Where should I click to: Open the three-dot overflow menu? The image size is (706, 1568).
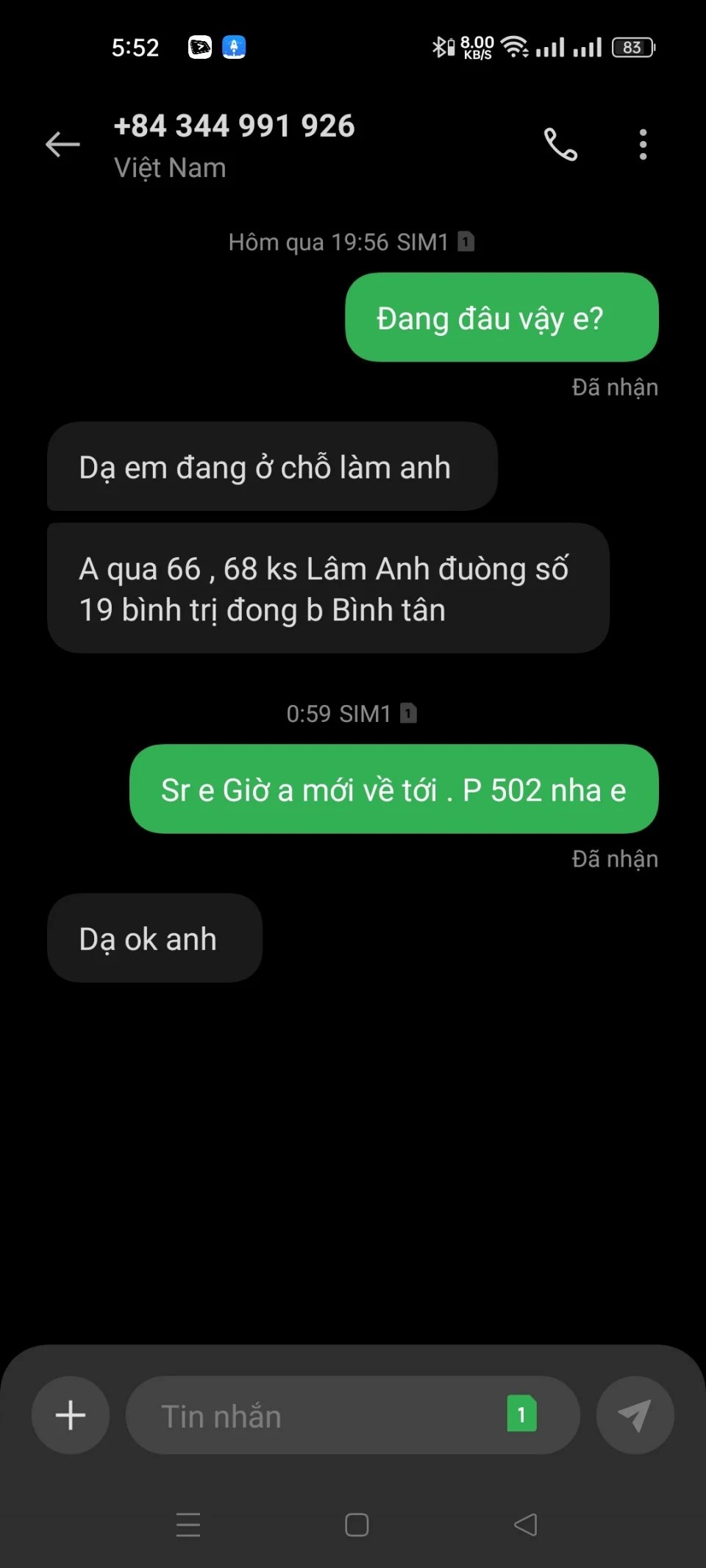tap(643, 144)
